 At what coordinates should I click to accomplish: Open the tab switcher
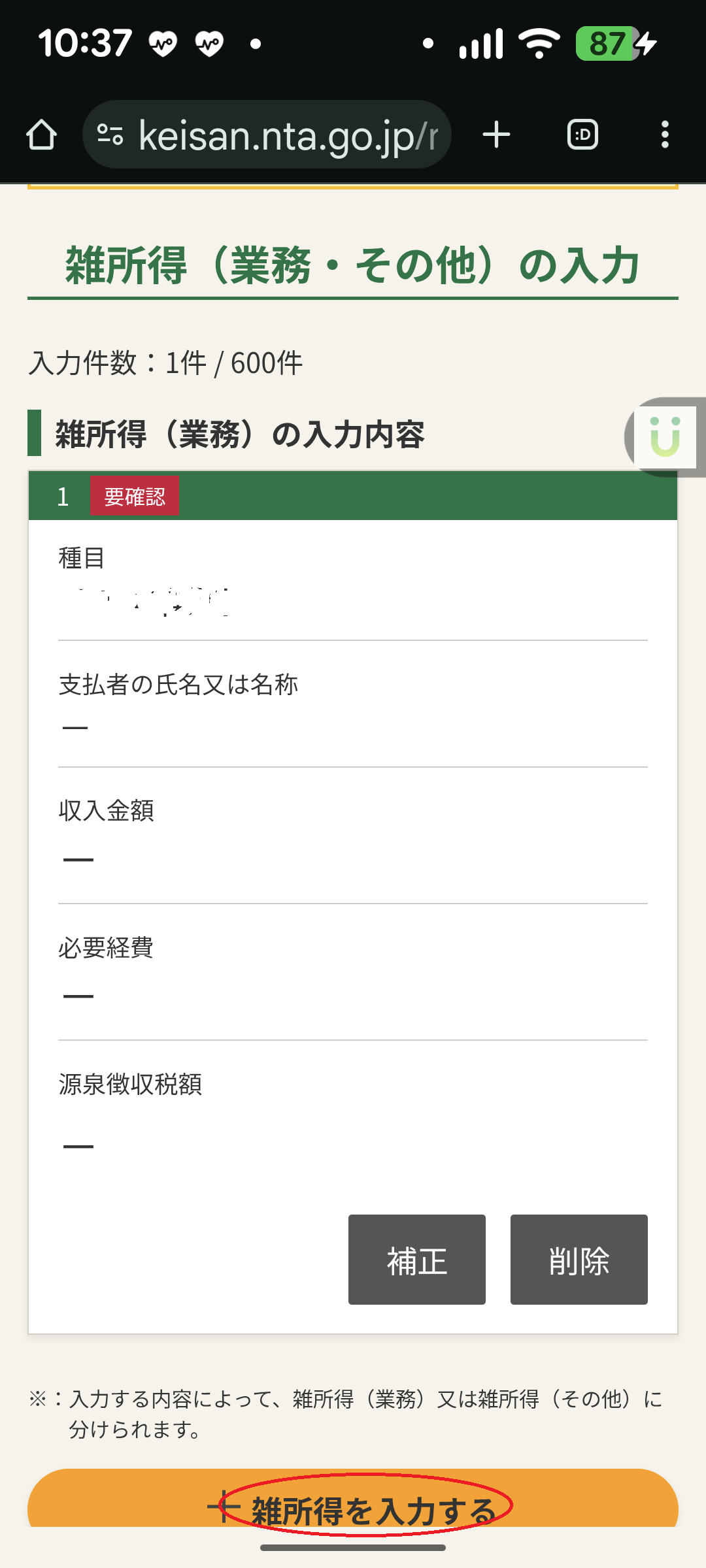point(582,135)
